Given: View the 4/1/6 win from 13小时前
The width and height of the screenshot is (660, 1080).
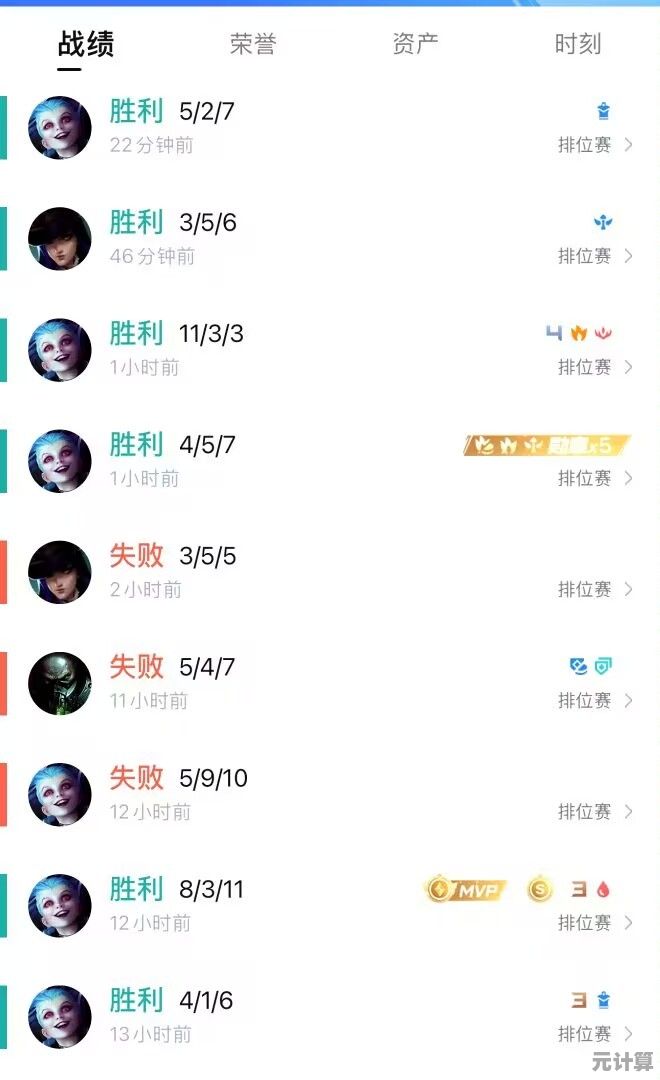Looking at the screenshot, I should (330, 1016).
